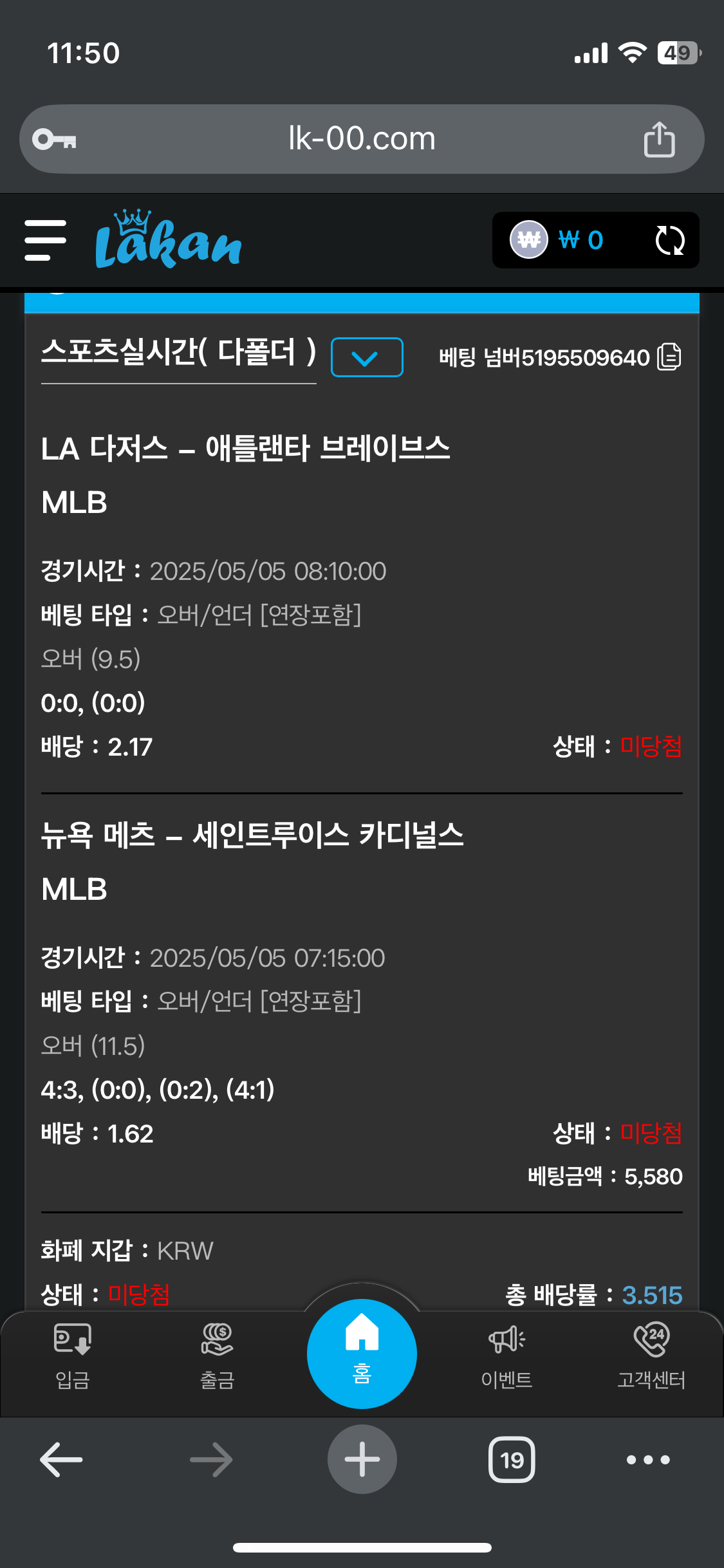Tap the Lakan logo
The height and width of the screenshot is (1568, 724).
tap(167, 240)
